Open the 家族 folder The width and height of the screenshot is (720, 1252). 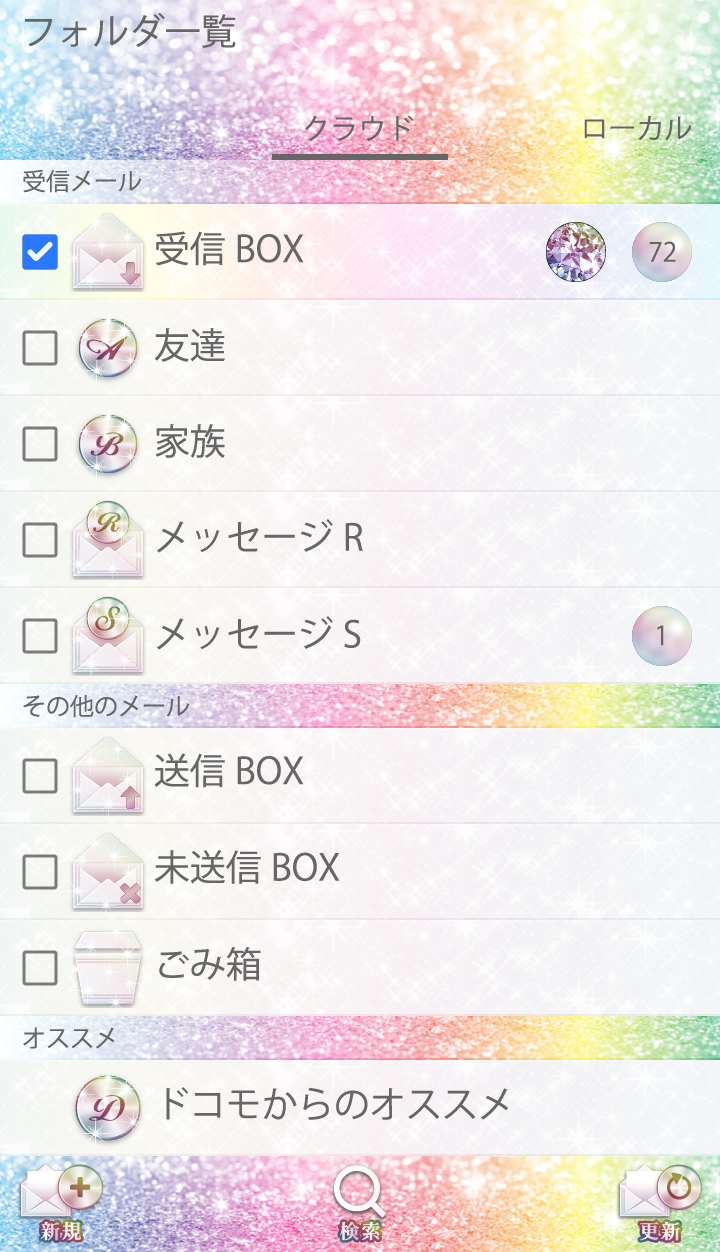pos(190,443)
